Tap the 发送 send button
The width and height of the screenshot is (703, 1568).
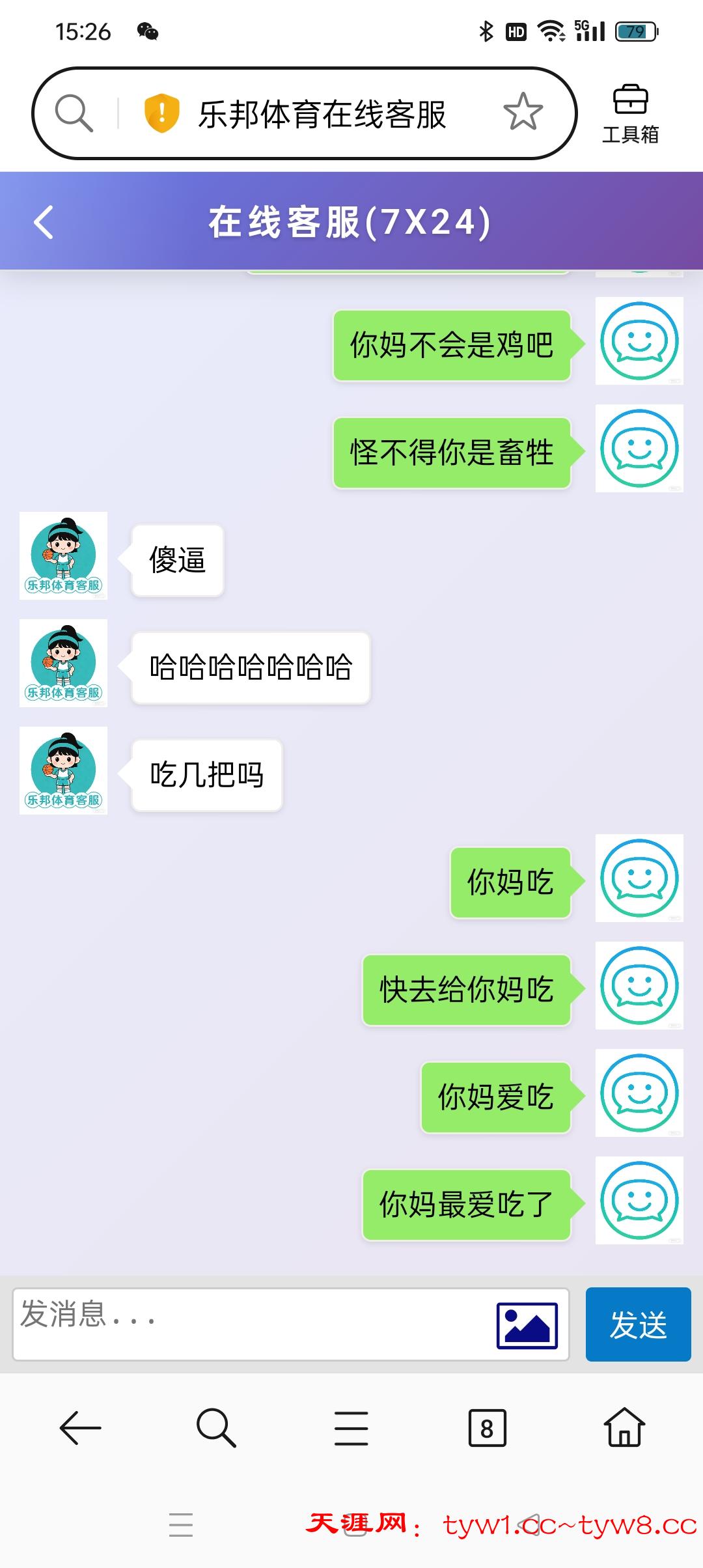638,1324
